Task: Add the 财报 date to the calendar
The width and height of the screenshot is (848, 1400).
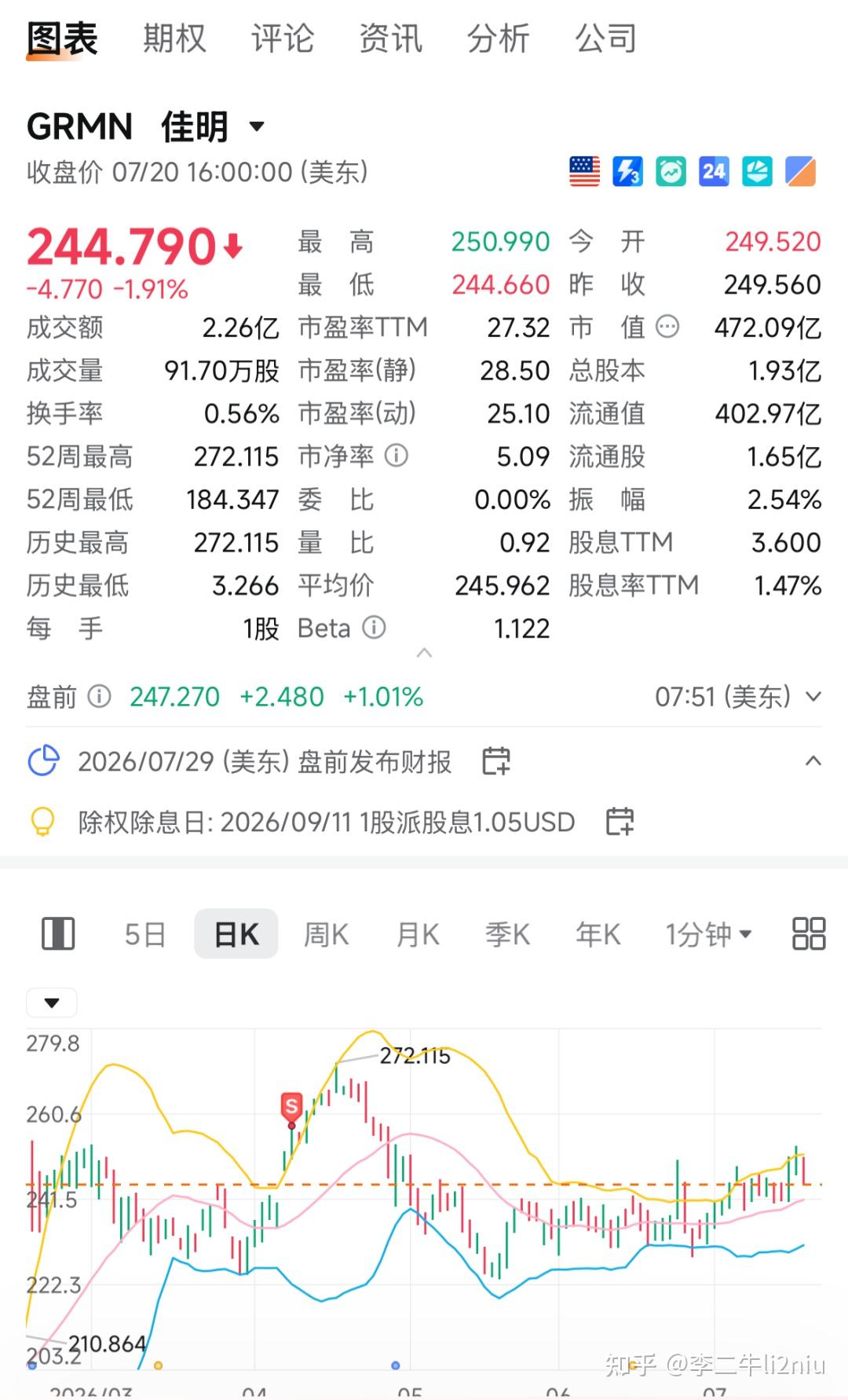Action: (x=496, y=760)
